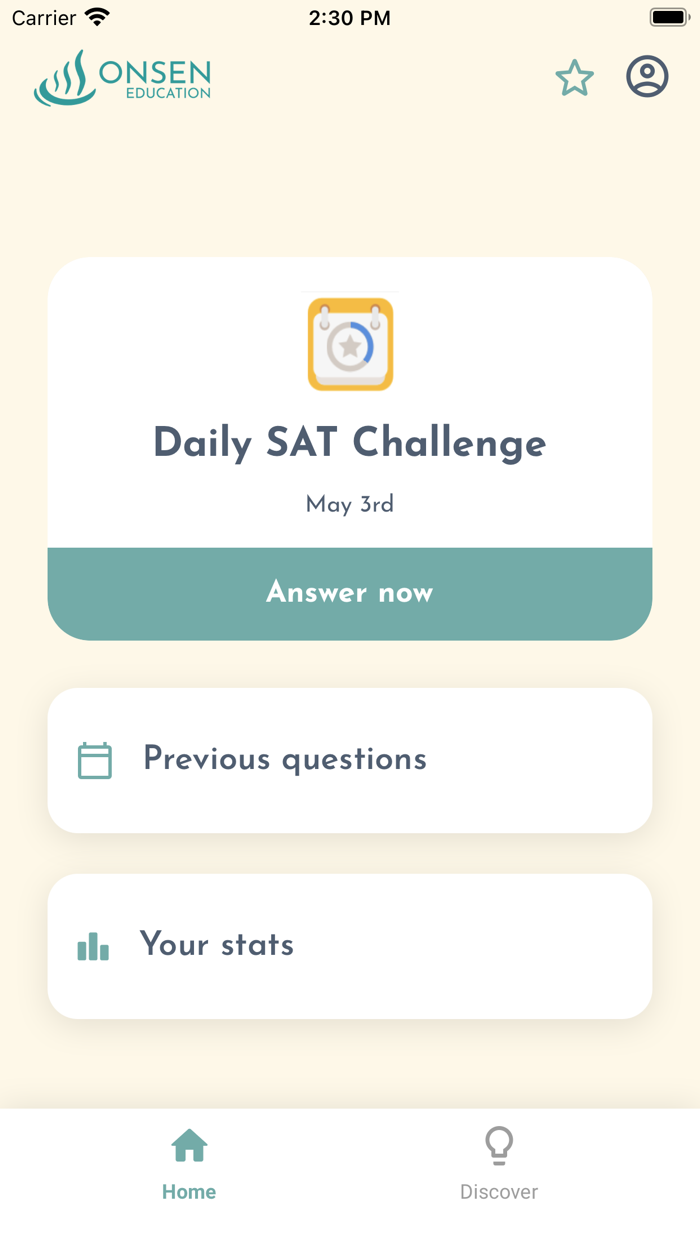700x1244 pixels.
Task: View Your stats
Action: (350, 946)
